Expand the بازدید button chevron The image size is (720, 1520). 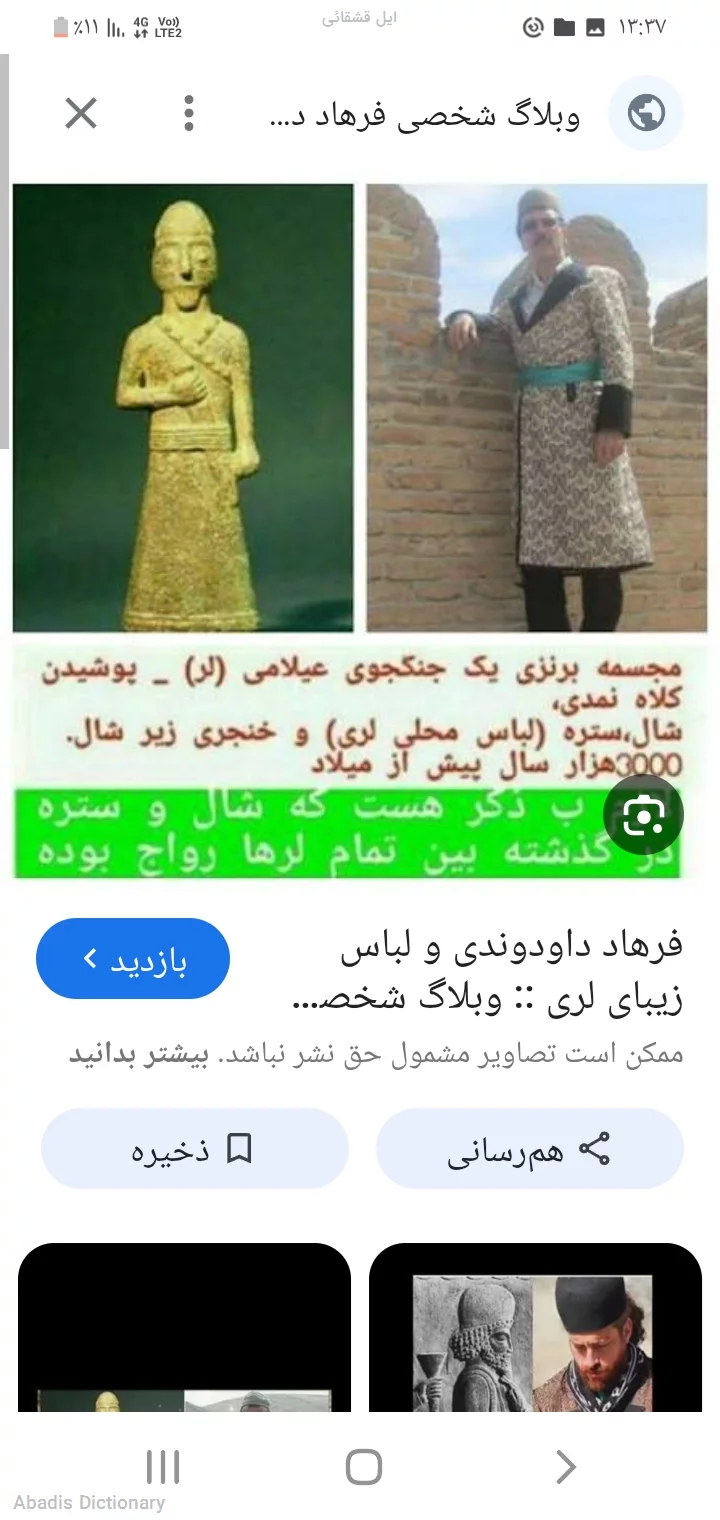88,958
